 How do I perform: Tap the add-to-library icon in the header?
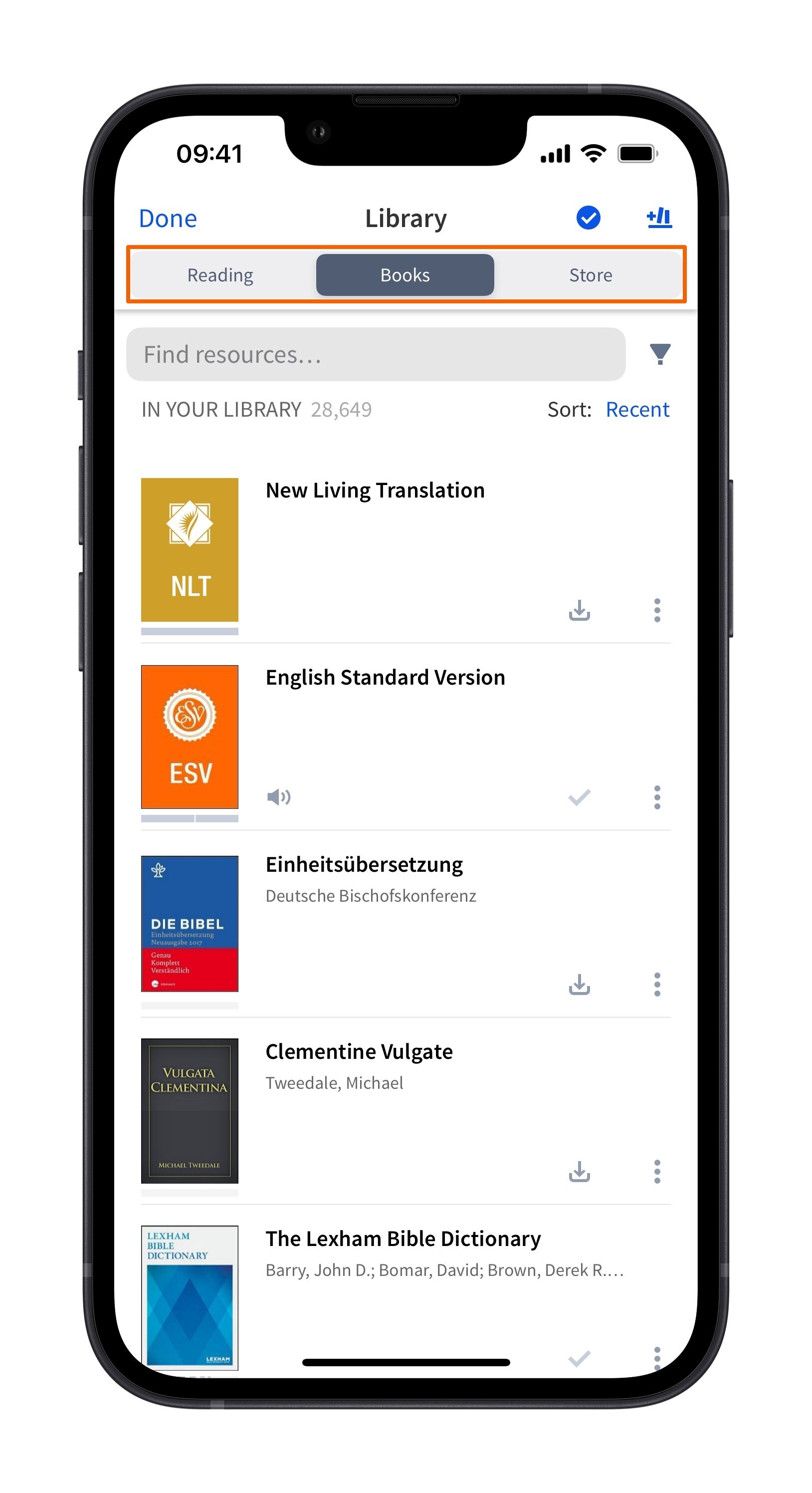tap(658, 218)
